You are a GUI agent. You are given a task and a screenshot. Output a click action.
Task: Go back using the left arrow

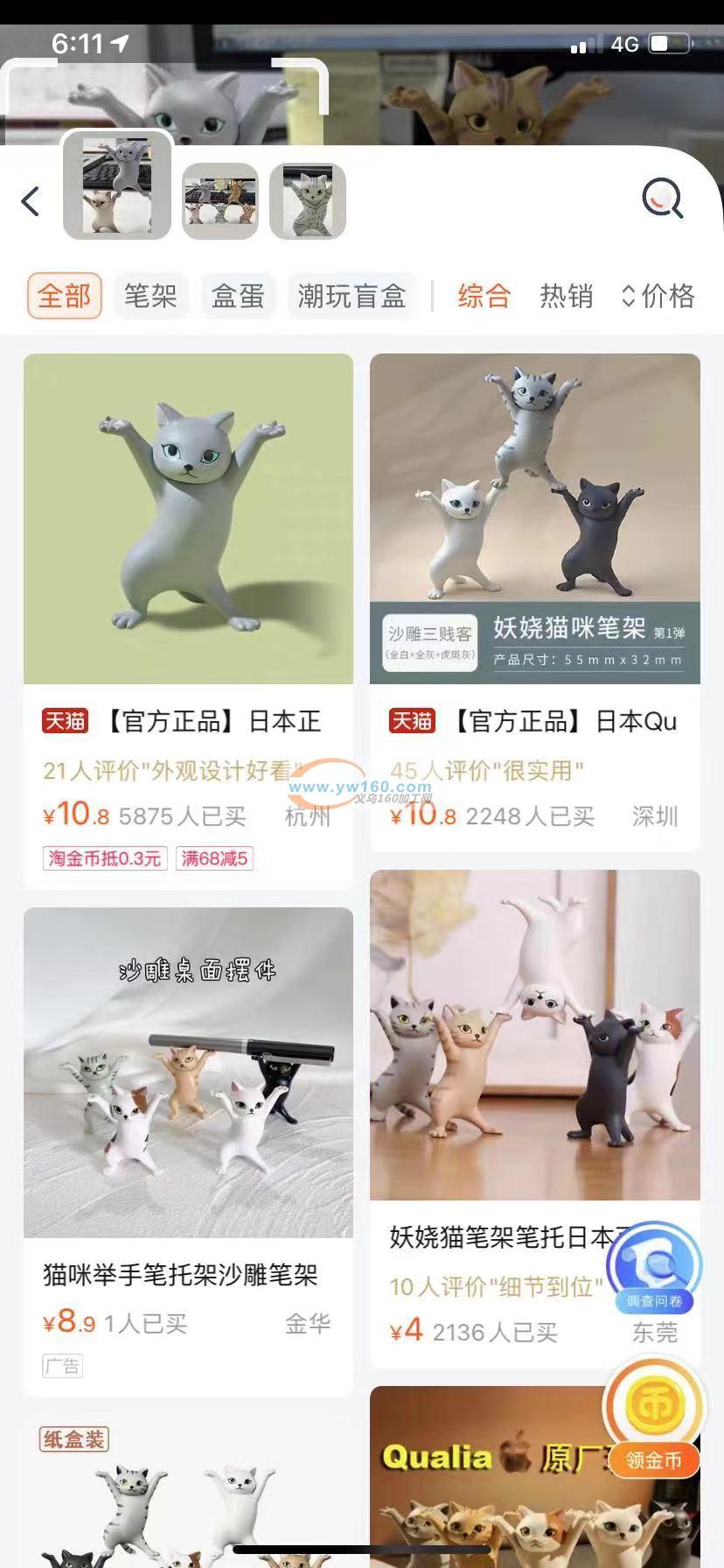(31, 201)
